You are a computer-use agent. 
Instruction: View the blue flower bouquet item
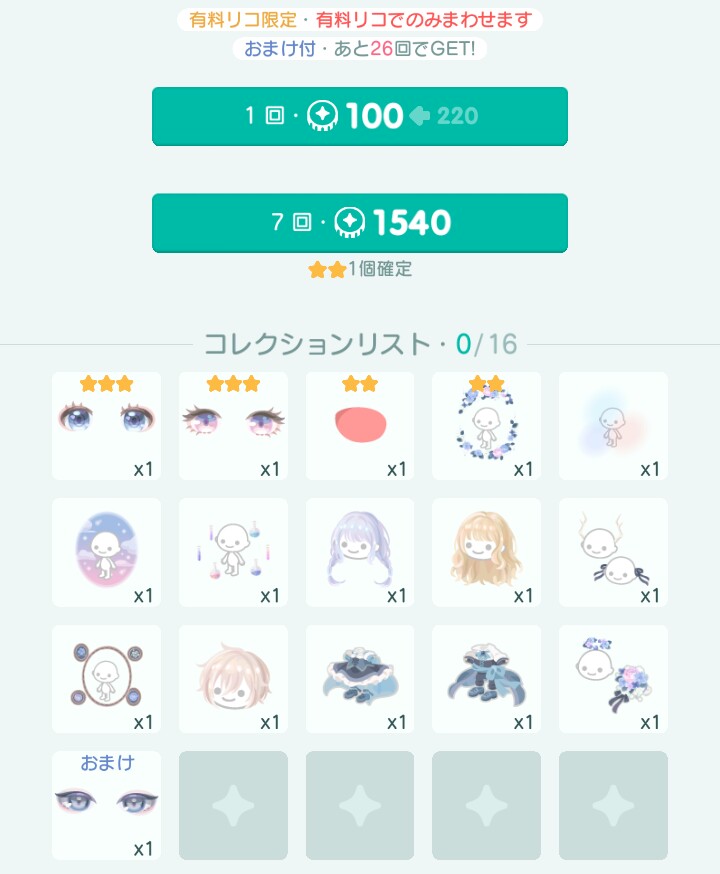click(613, 680)
